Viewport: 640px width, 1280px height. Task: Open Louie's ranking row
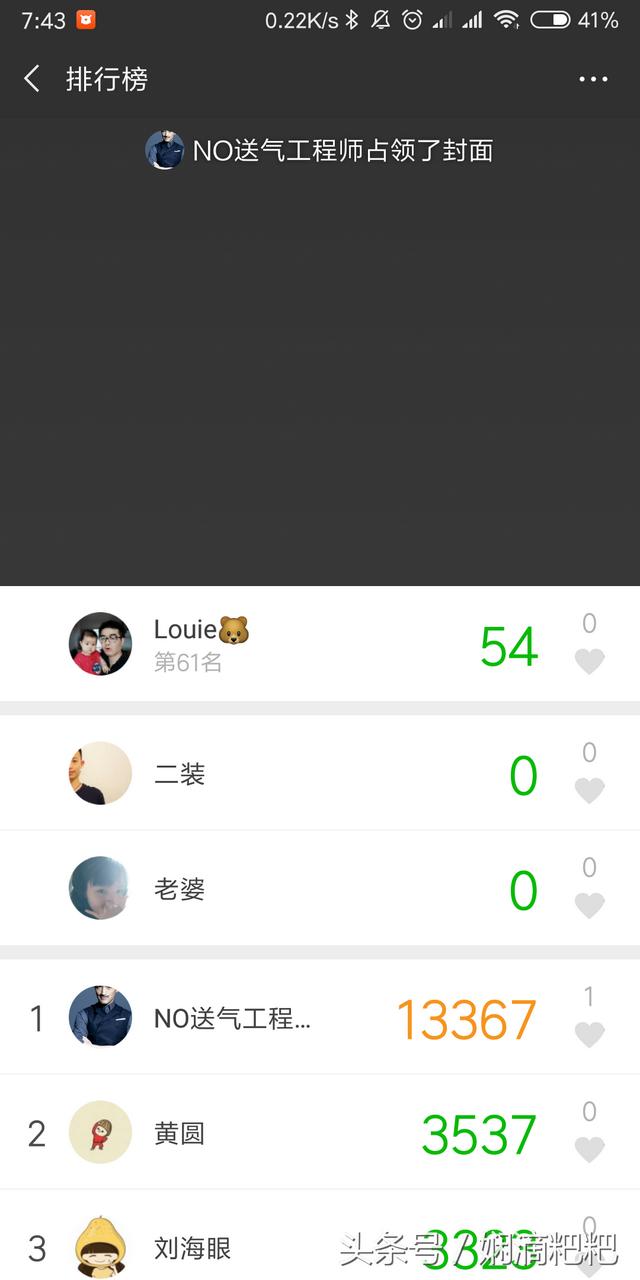click(300, 645)
